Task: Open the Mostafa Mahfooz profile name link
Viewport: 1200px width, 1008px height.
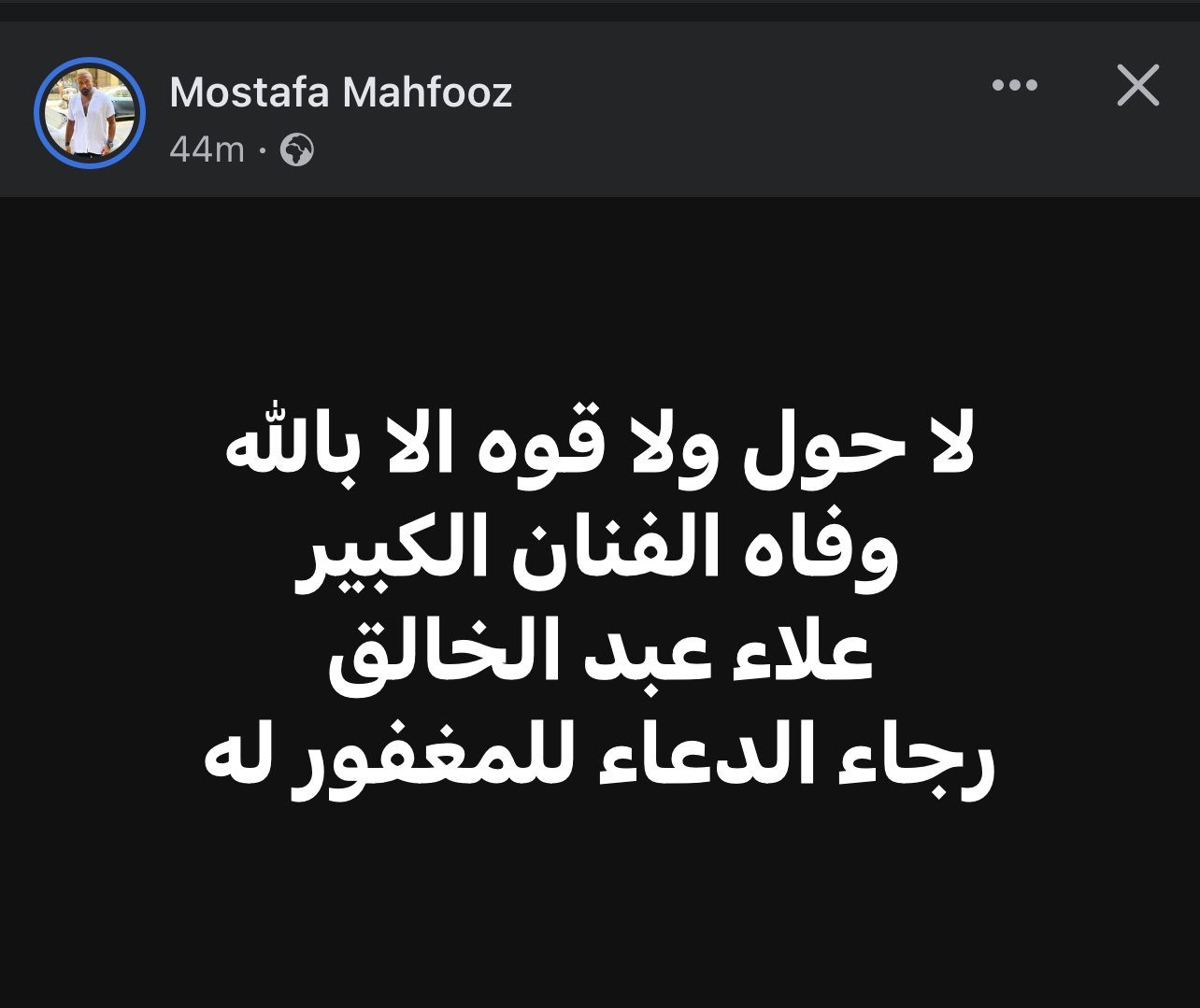Action: [x=341, y=92]
